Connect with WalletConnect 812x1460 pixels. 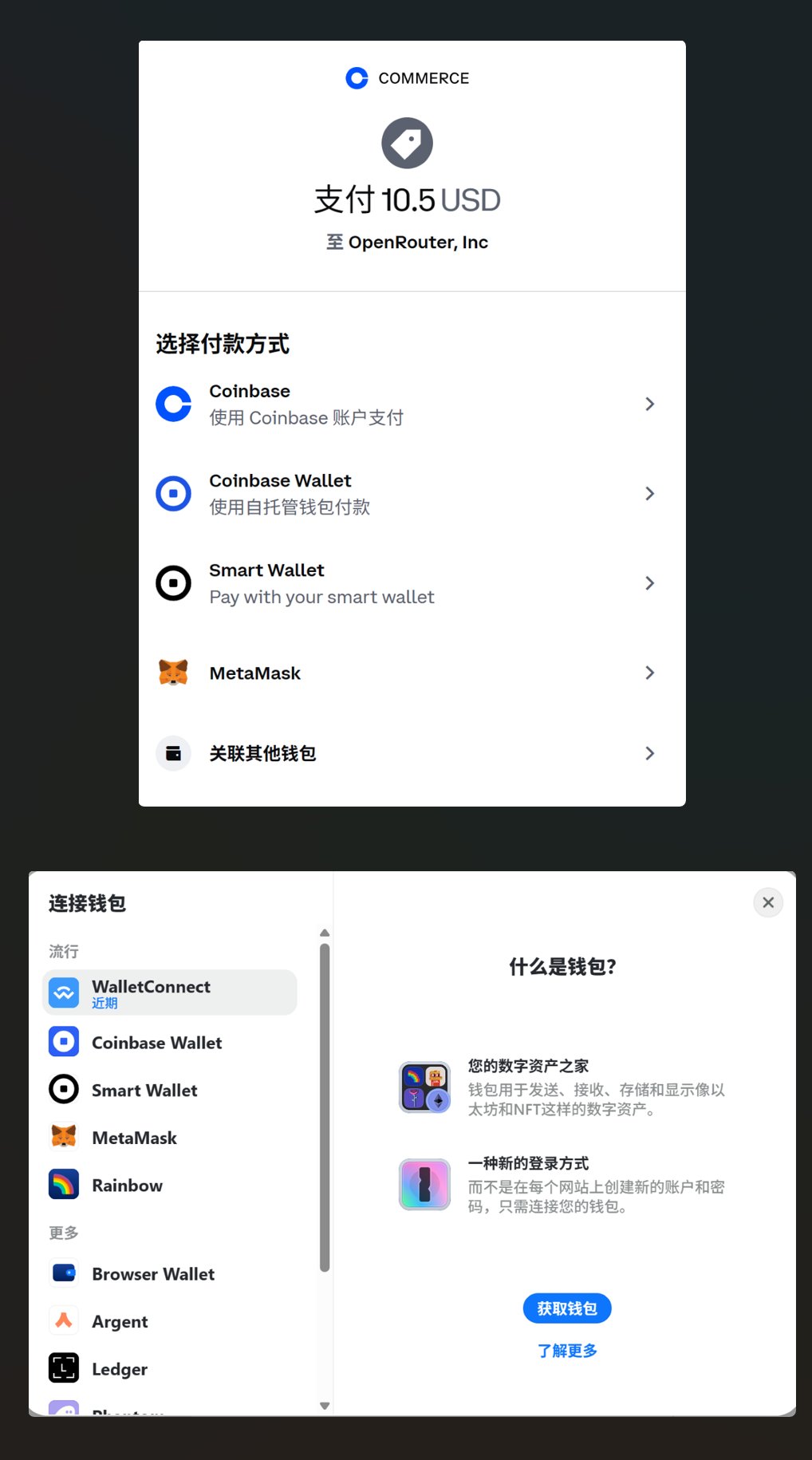click(169, 992)
